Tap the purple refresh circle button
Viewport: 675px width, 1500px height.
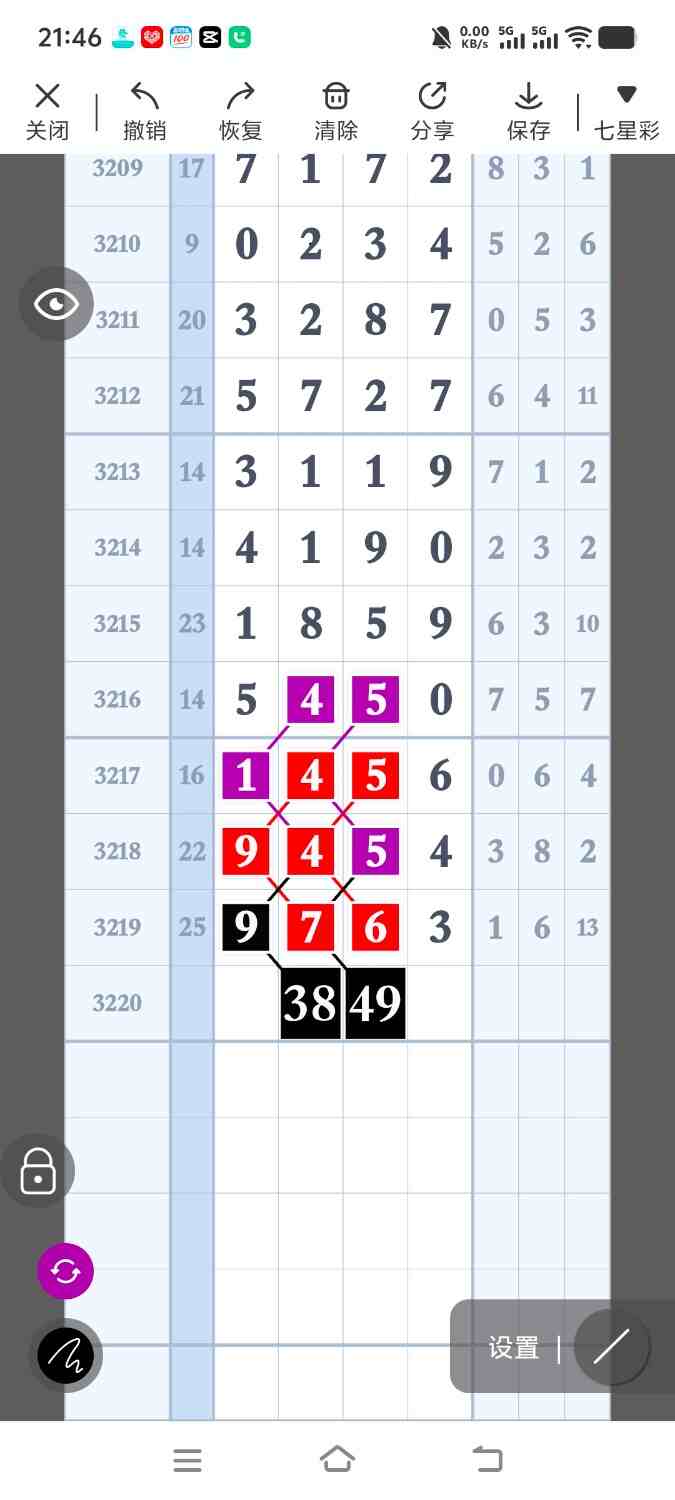pos(65,1271)
